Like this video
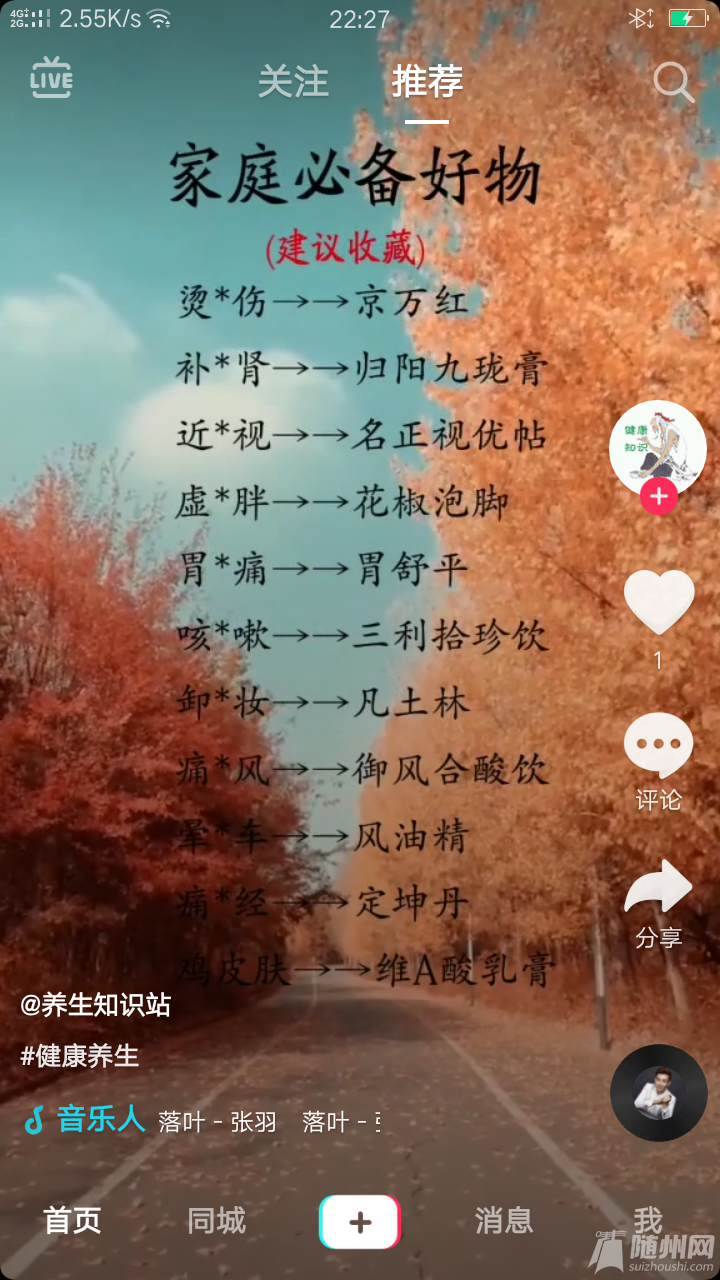The height and width of the screenshot is (1280, 720). pyautogui.click(x=658, y=602)
